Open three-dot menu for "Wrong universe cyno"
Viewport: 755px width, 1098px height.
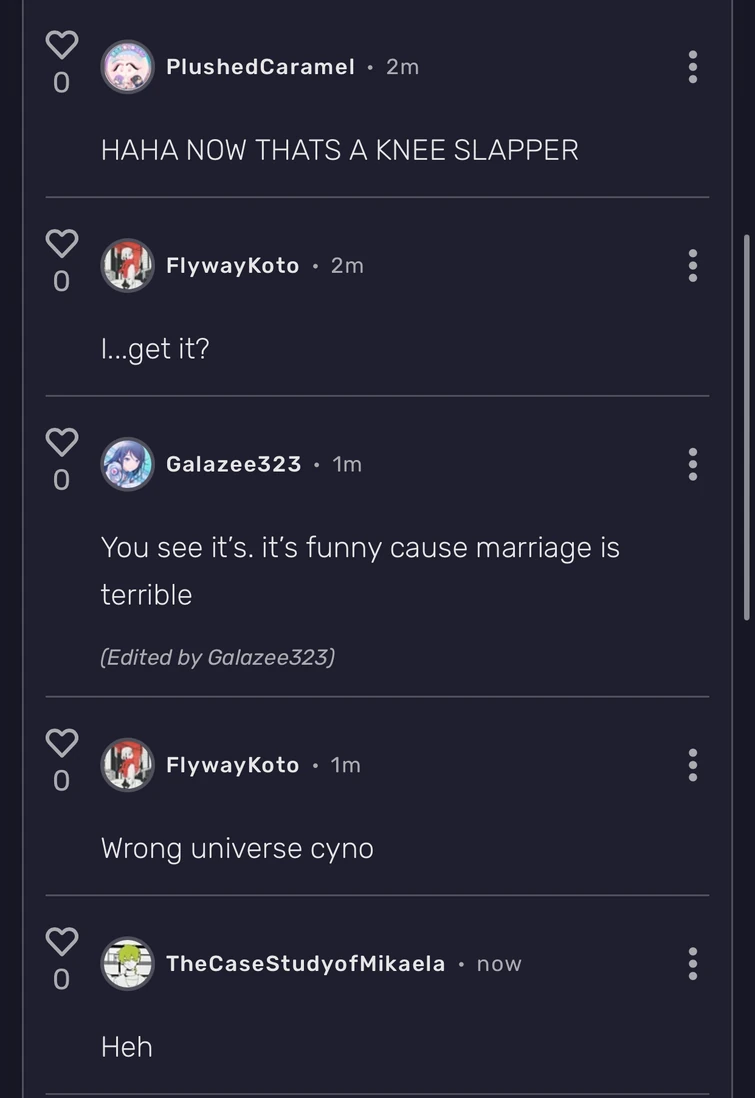coord(692,765)
